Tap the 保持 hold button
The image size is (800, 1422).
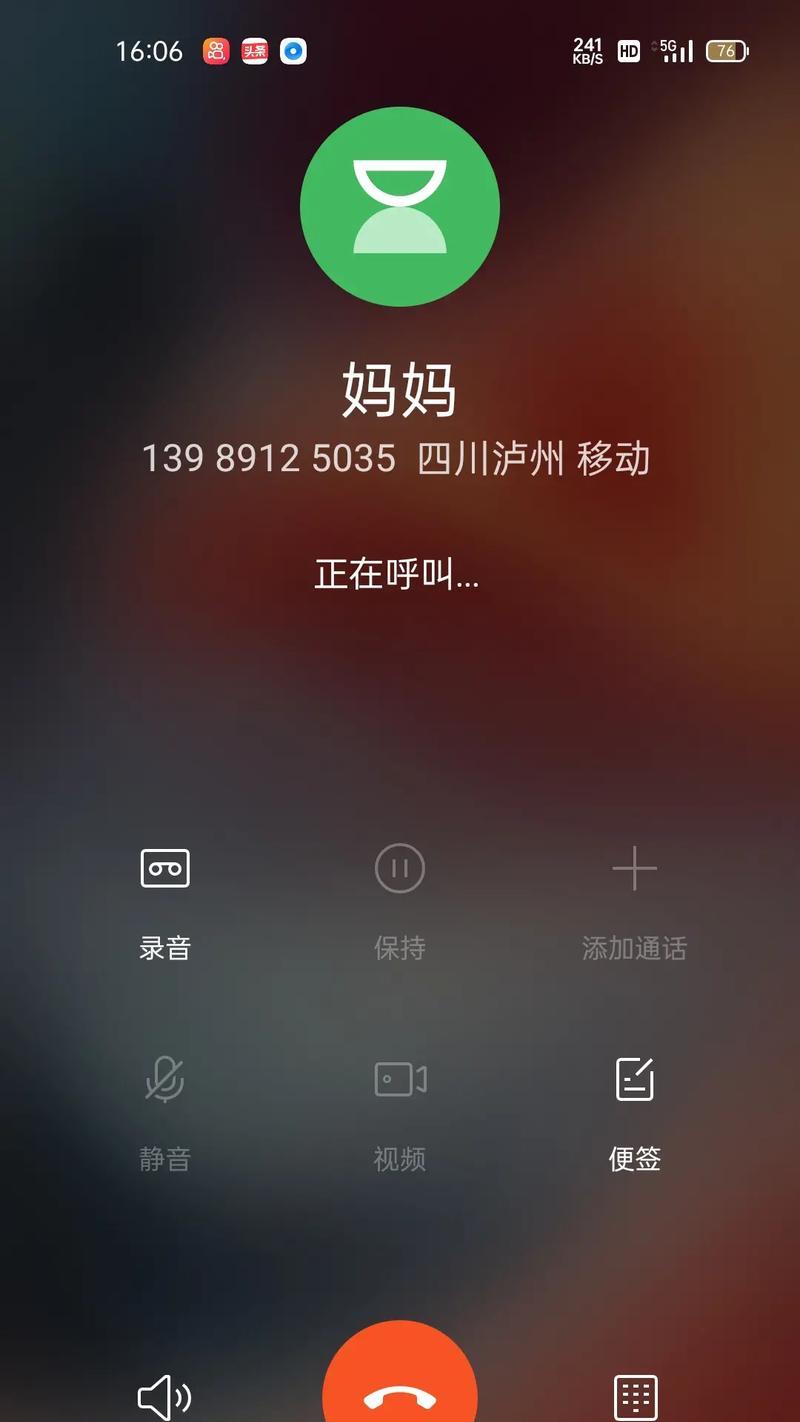(400, 903)
